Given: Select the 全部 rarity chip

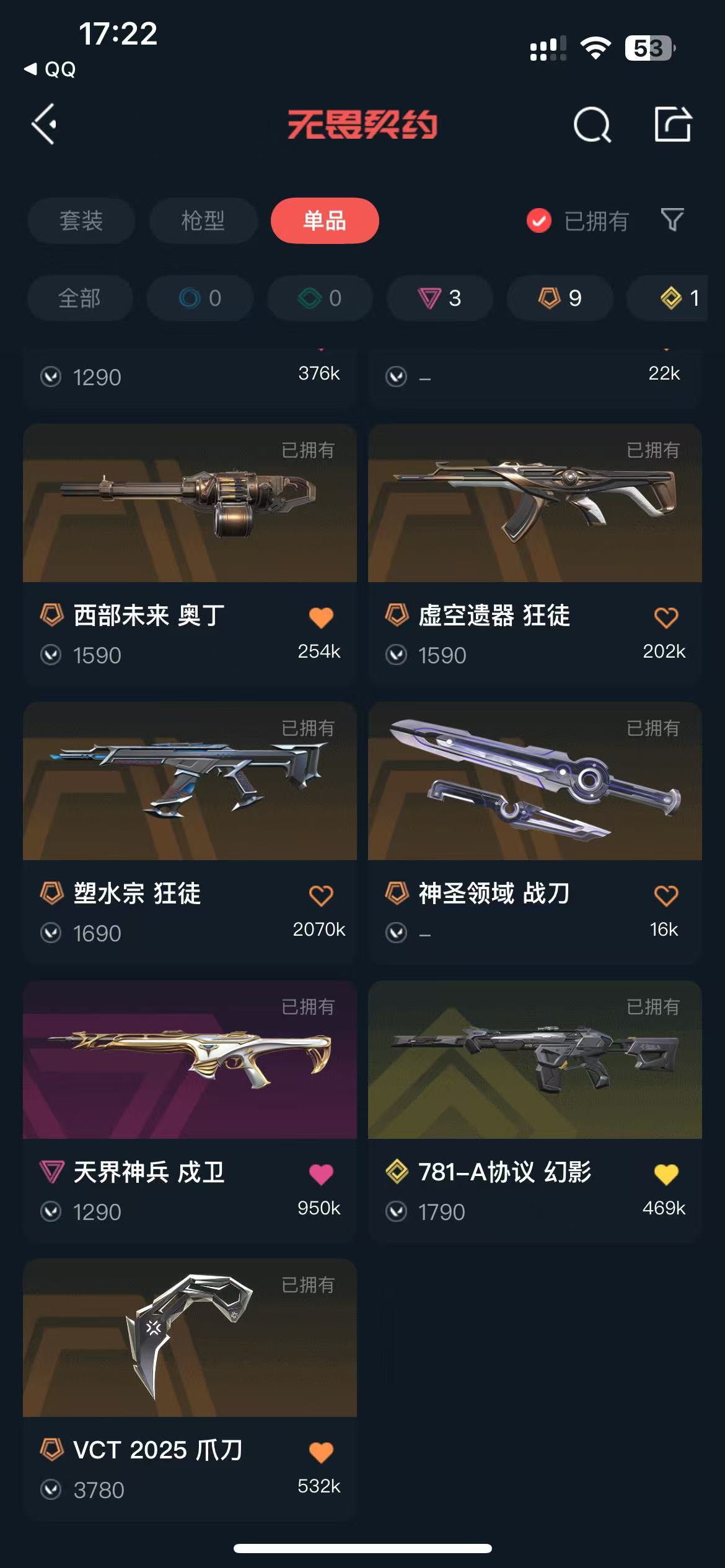Looking at the screenshot, I should click(79, 298).
